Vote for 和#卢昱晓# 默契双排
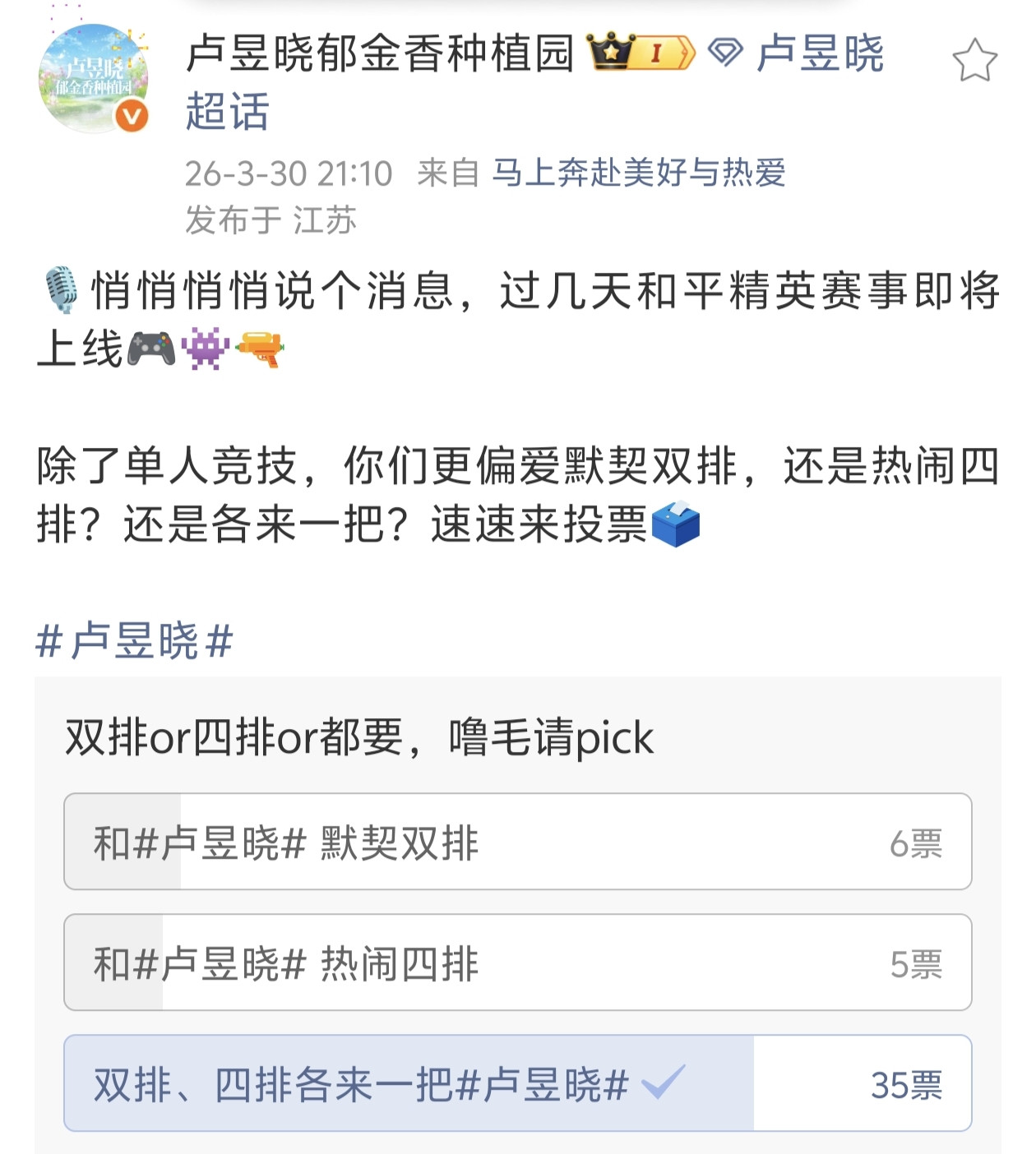The height and width of the screenshot is (1154, 1036). coord(517,842)
